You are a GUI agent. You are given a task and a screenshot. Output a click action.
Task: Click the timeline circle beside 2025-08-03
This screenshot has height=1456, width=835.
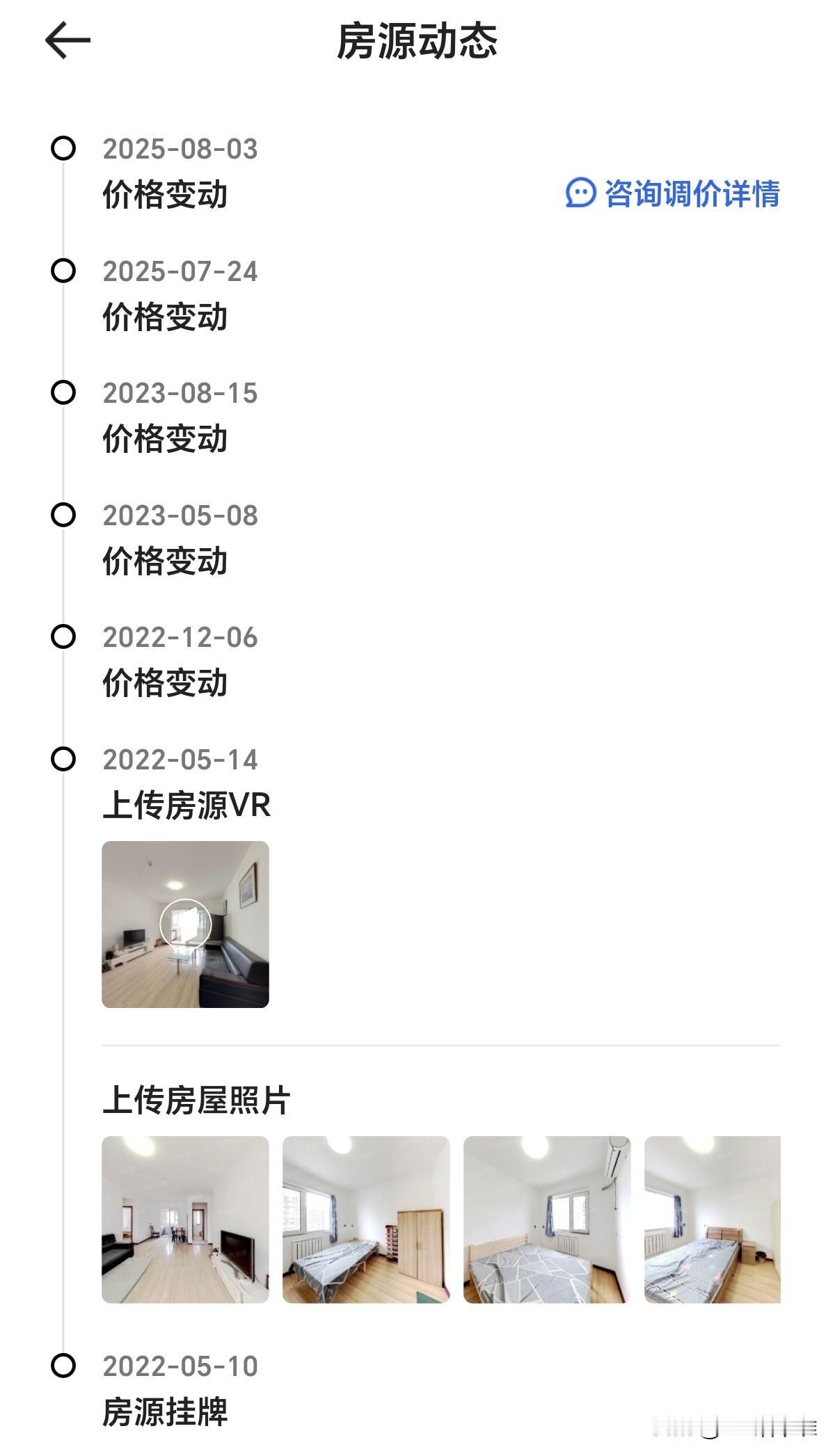tap(63, 147)
